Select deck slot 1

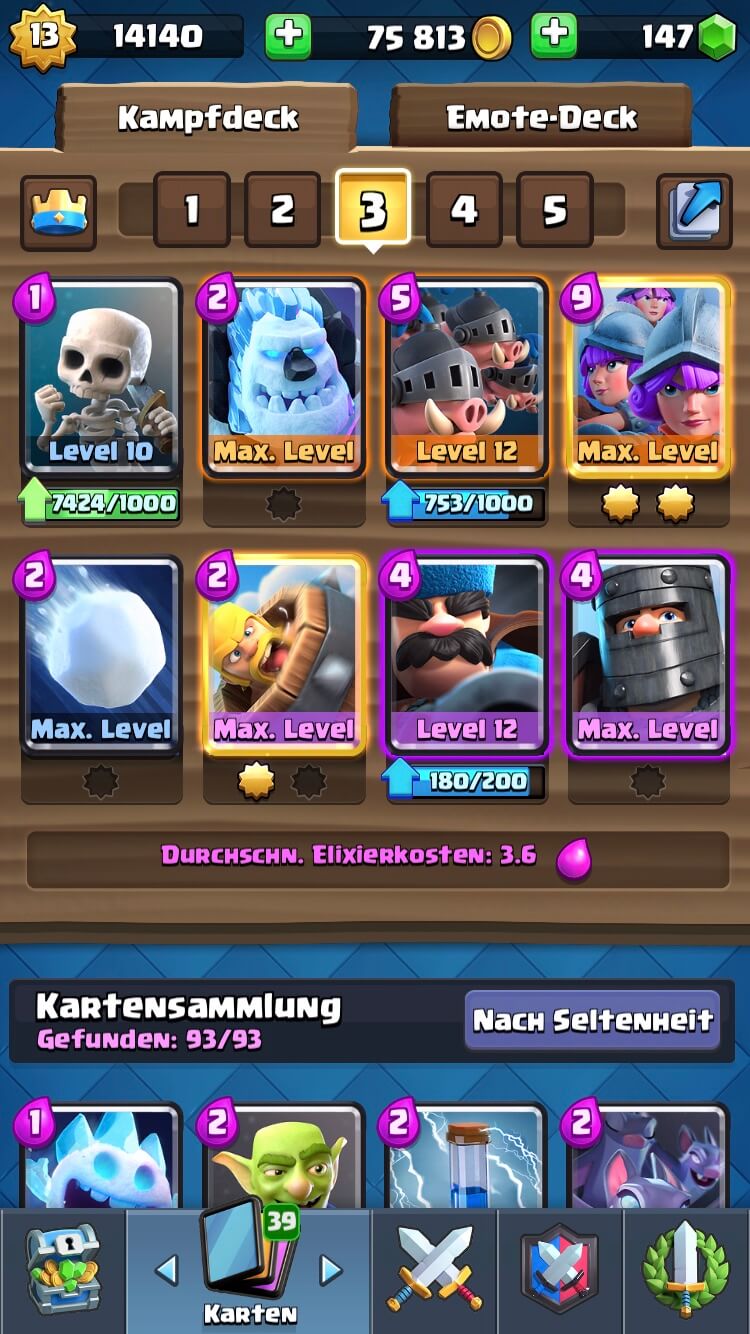click(x=191, y=210)
